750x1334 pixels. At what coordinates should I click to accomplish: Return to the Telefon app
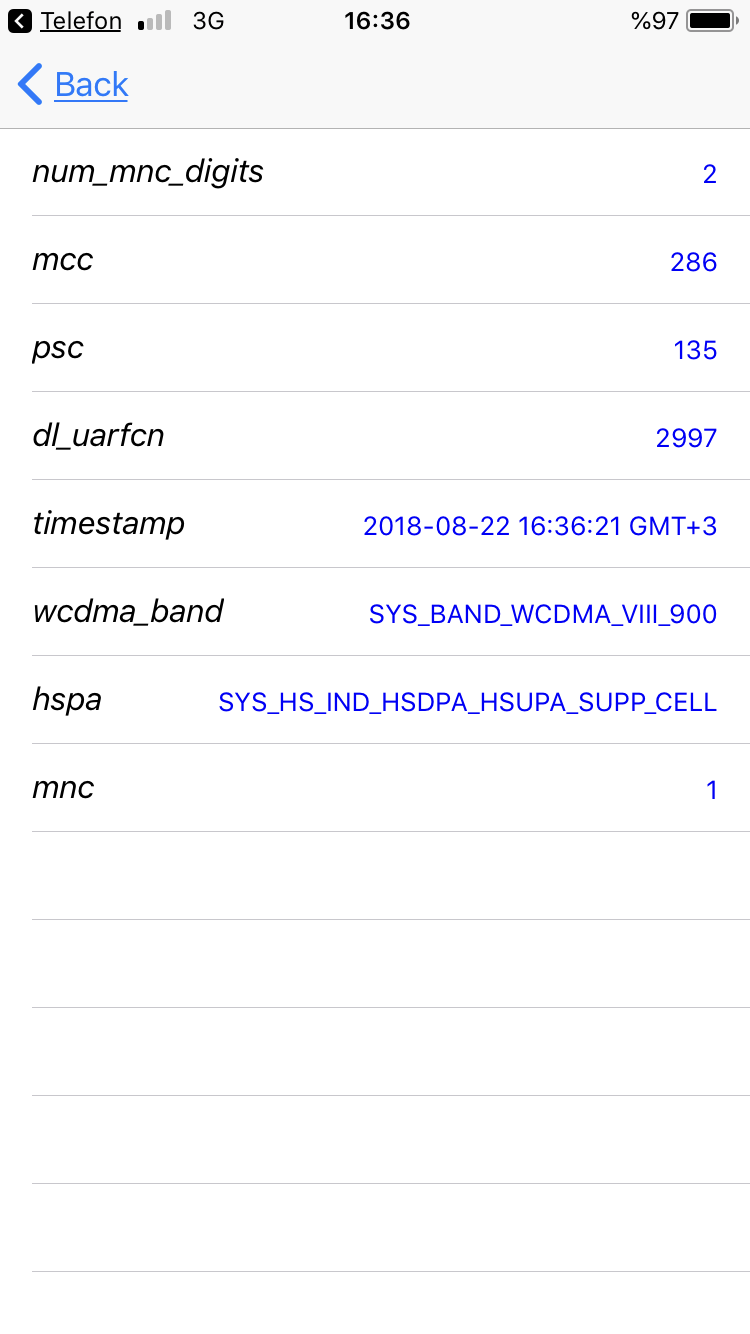[65, 21]
